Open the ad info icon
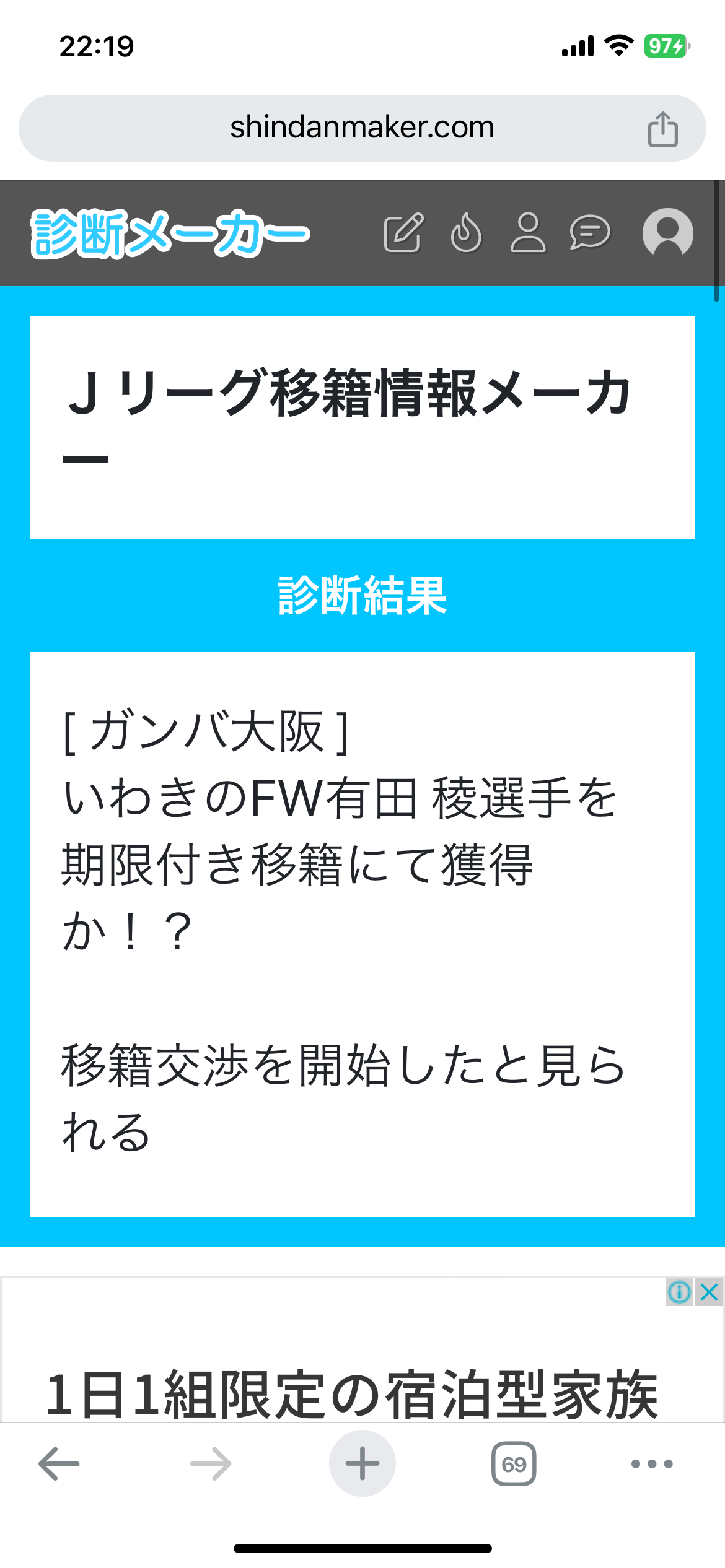This screenshot has width=725, height=1568. tap(680, 1292)
